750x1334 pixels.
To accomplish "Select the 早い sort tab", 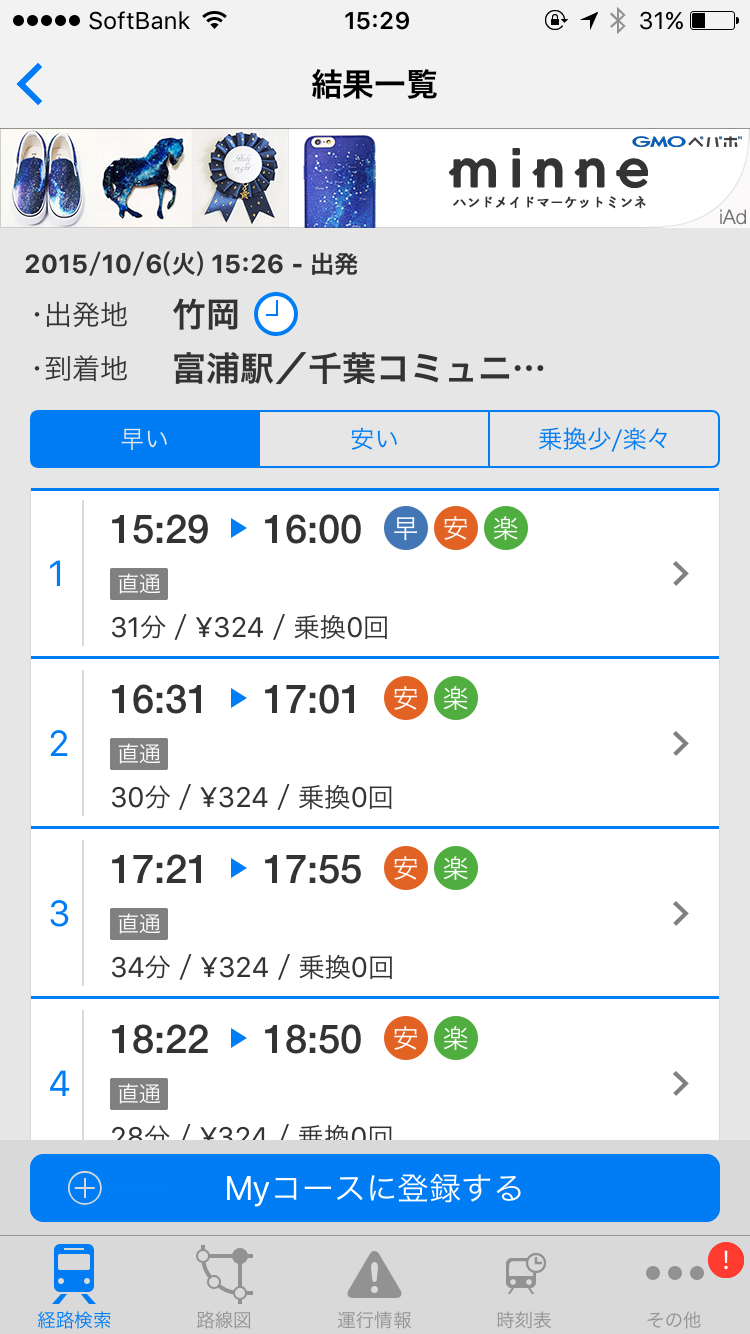I will (145, 439).
